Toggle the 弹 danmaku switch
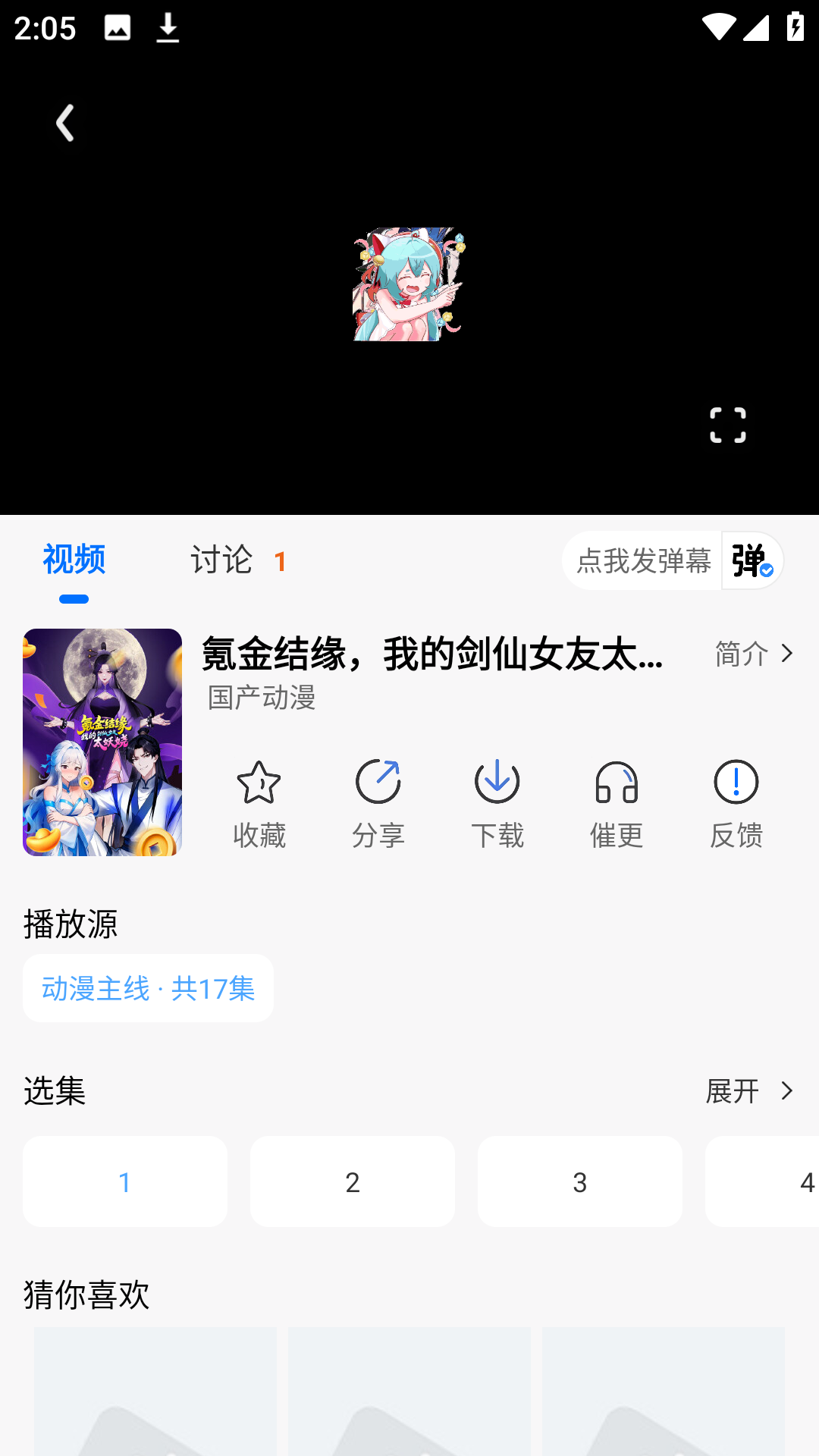 point(751,561)
